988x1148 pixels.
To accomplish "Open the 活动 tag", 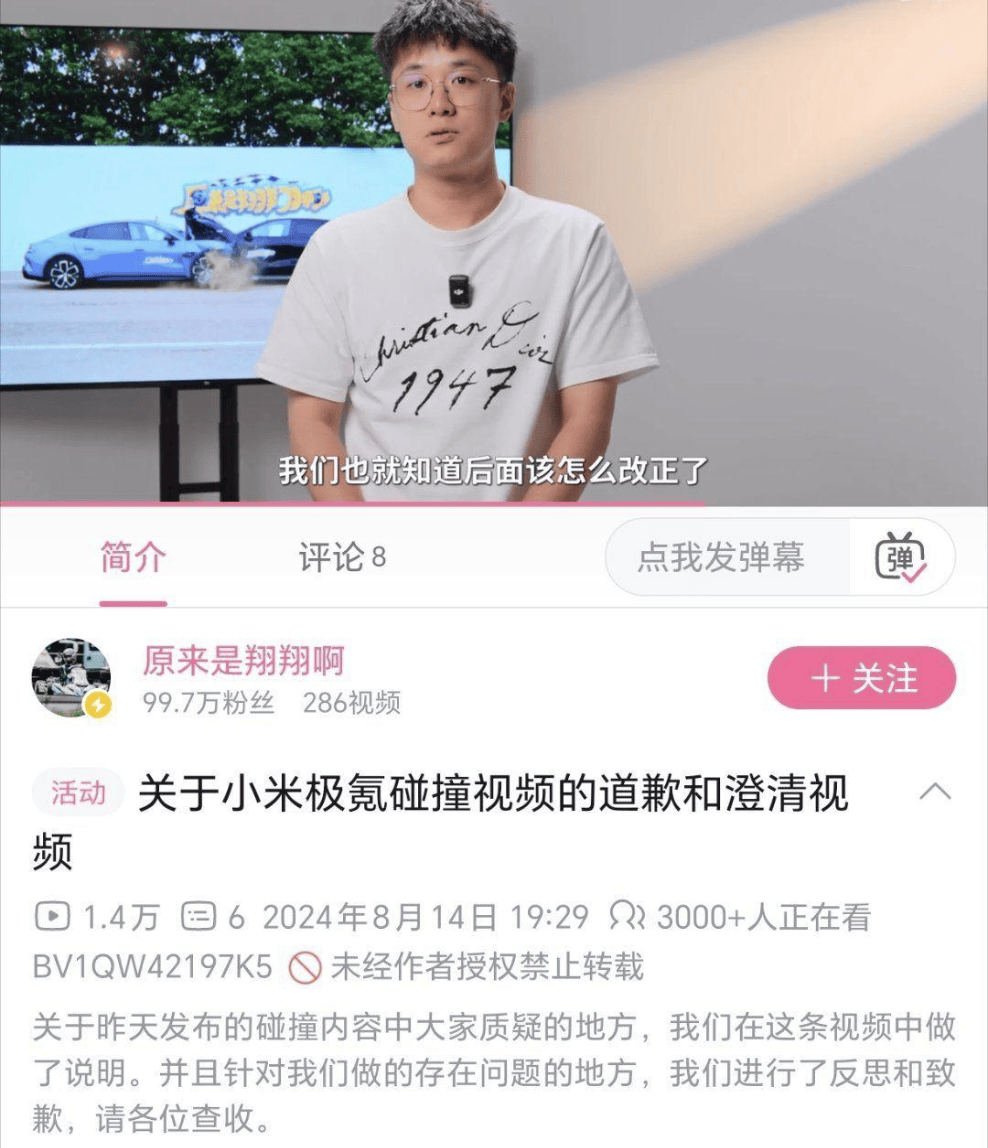I will point(78,794).
